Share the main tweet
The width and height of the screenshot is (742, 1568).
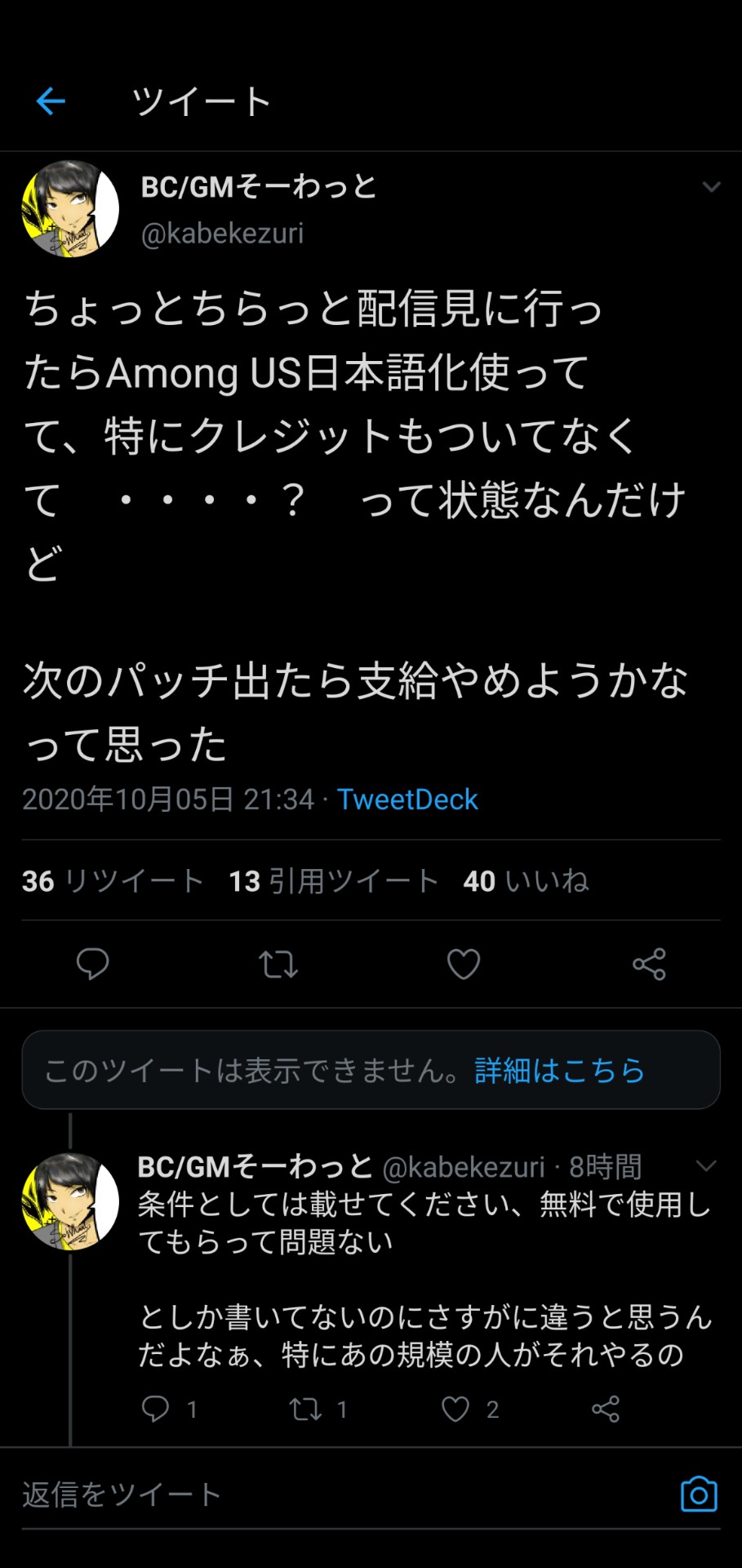coord(650,964)
